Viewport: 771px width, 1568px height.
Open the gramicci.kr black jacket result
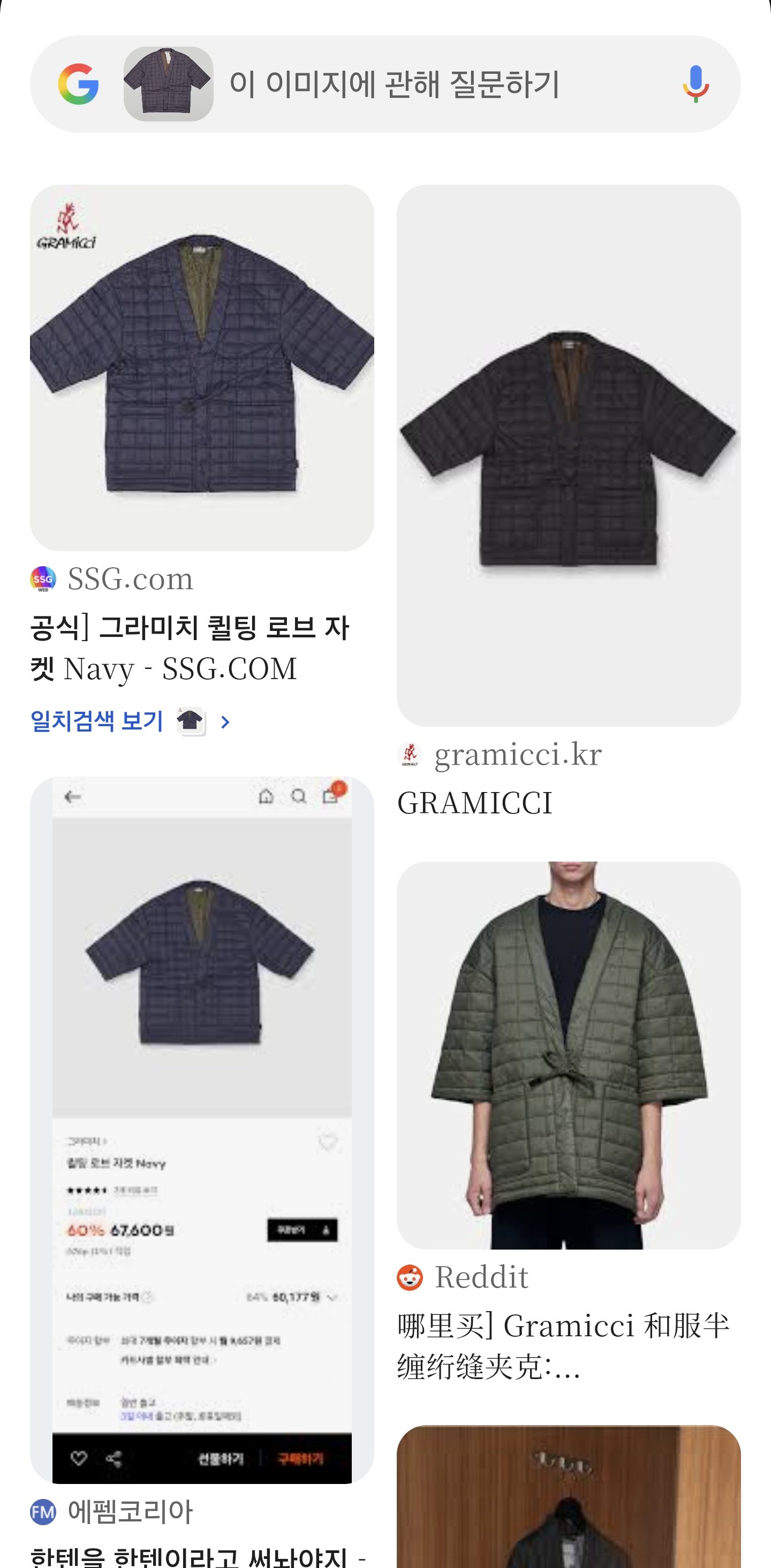(x=568, y=455)
